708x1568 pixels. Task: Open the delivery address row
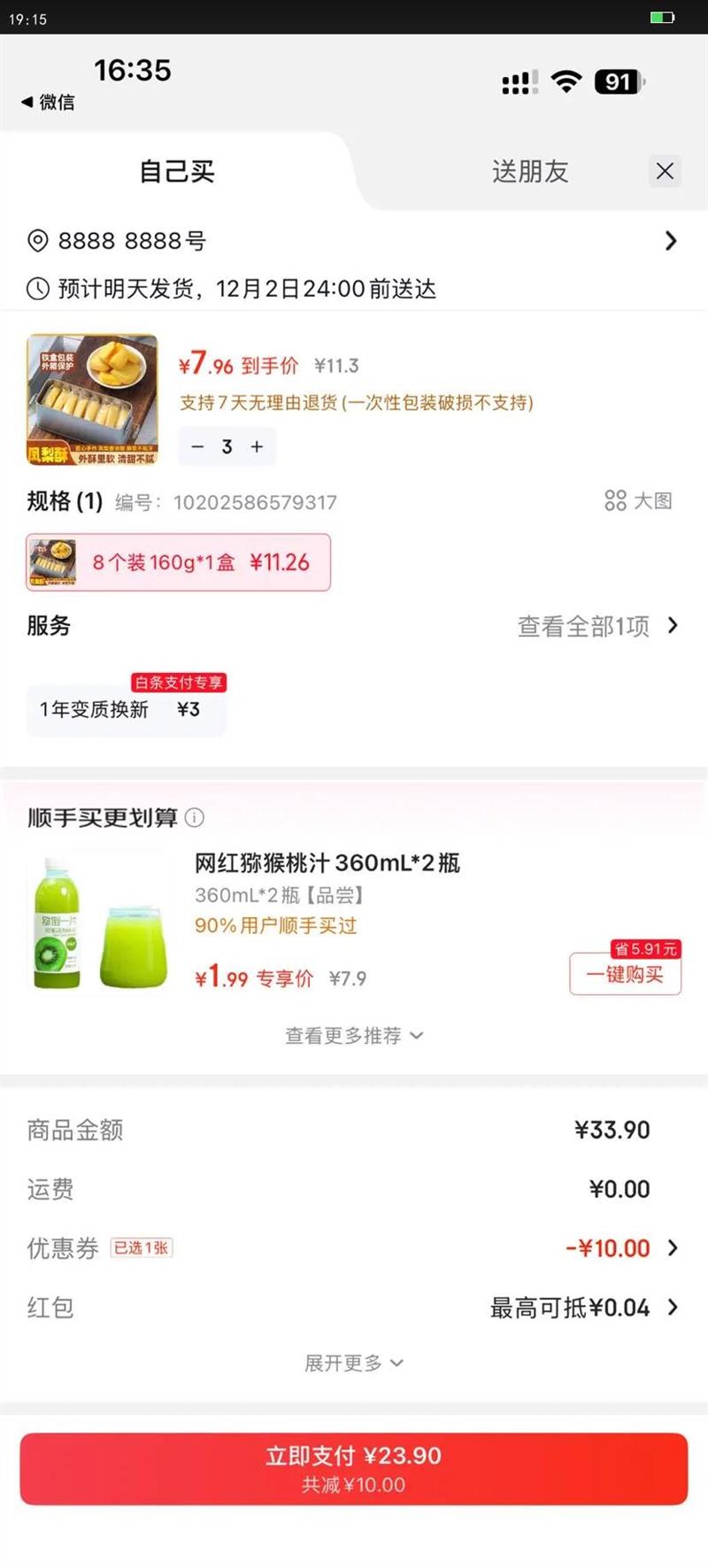point(354,241)
